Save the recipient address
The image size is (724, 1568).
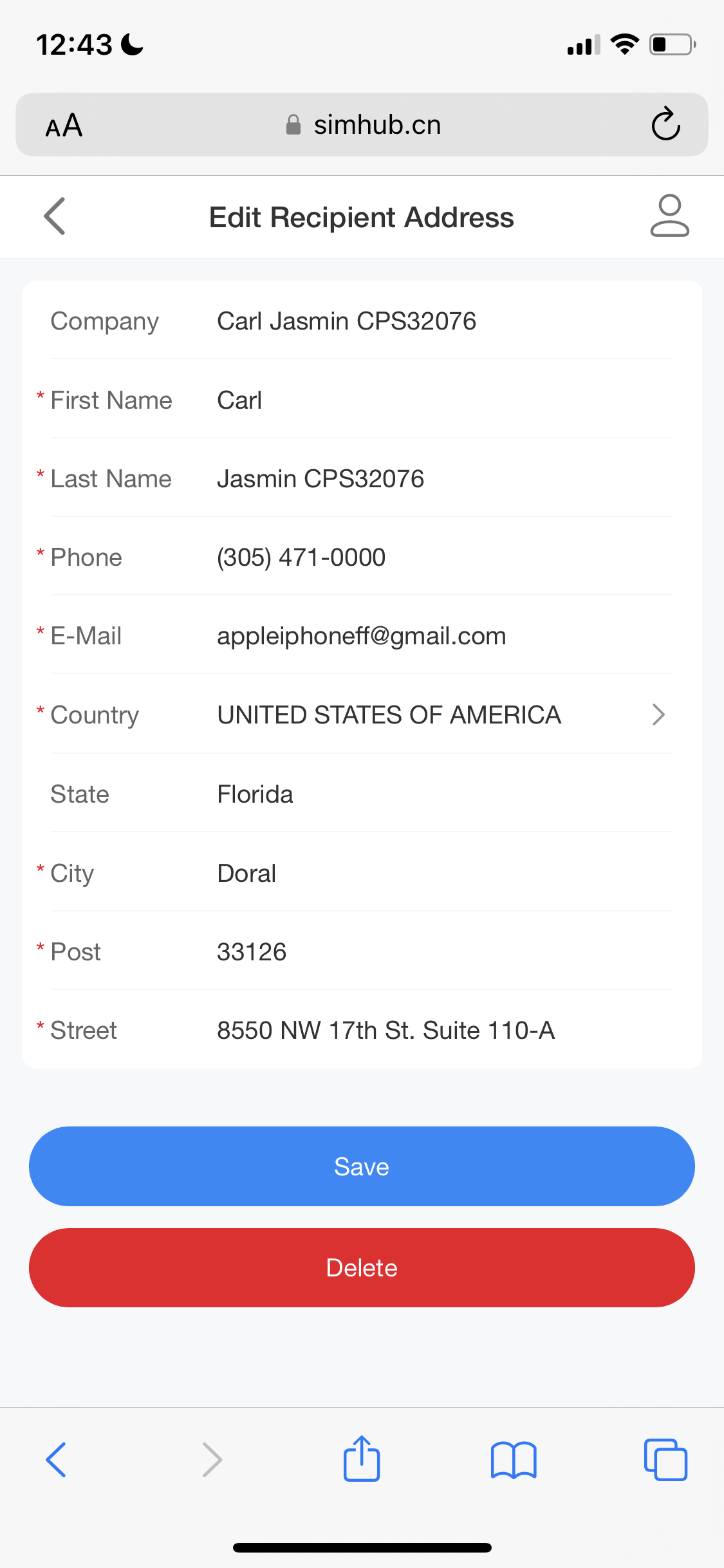(x=362, y=1166)
